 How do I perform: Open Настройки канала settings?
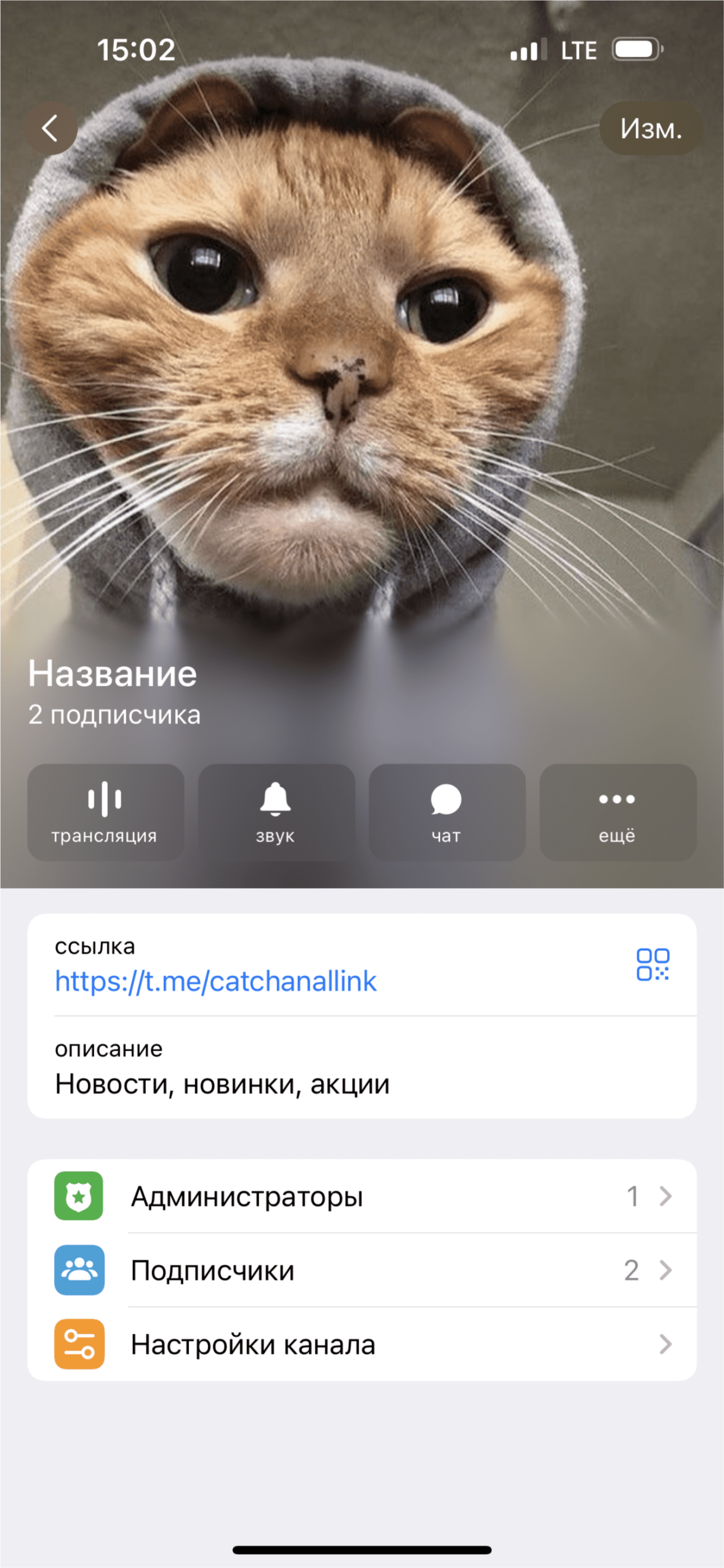362,1345
